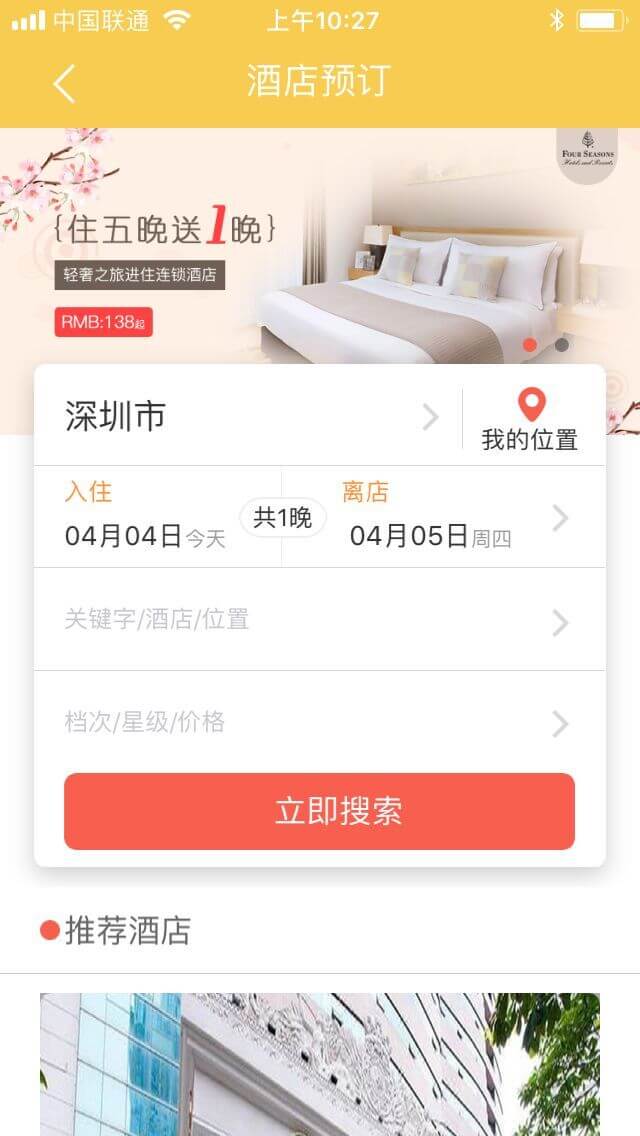
Task: Tap the 立即搜索 button
Action: point(319,811)
